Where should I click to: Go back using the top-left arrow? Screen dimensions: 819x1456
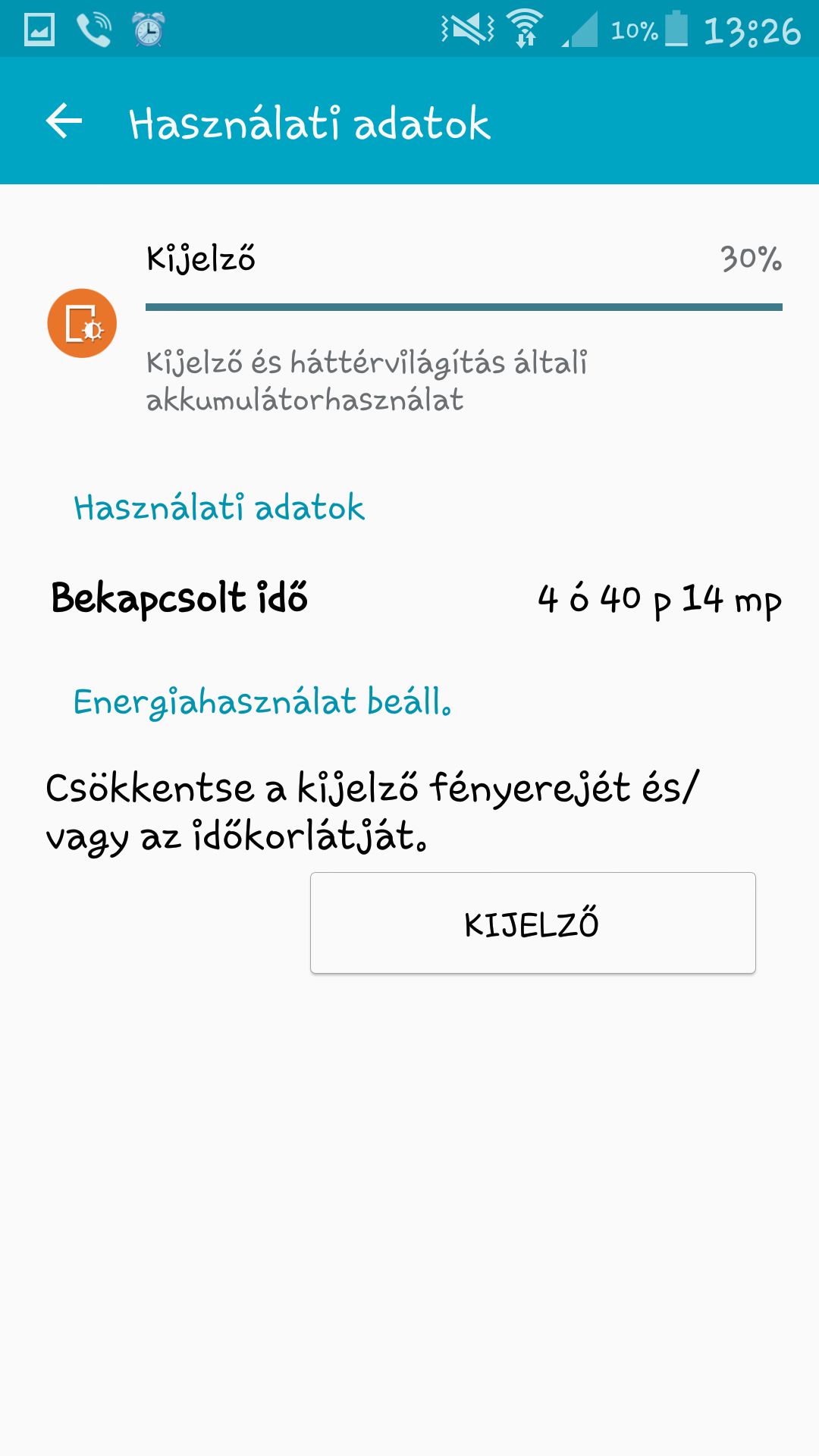pyautogui.click(x=64, y=121)
